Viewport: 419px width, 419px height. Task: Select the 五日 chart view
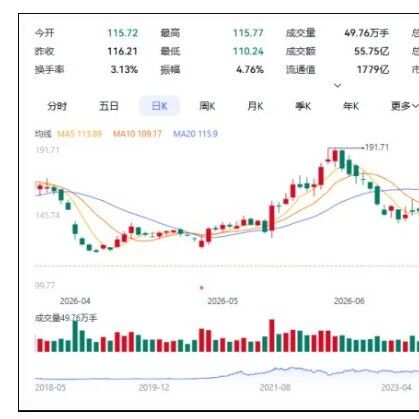[x=109, y=106]
